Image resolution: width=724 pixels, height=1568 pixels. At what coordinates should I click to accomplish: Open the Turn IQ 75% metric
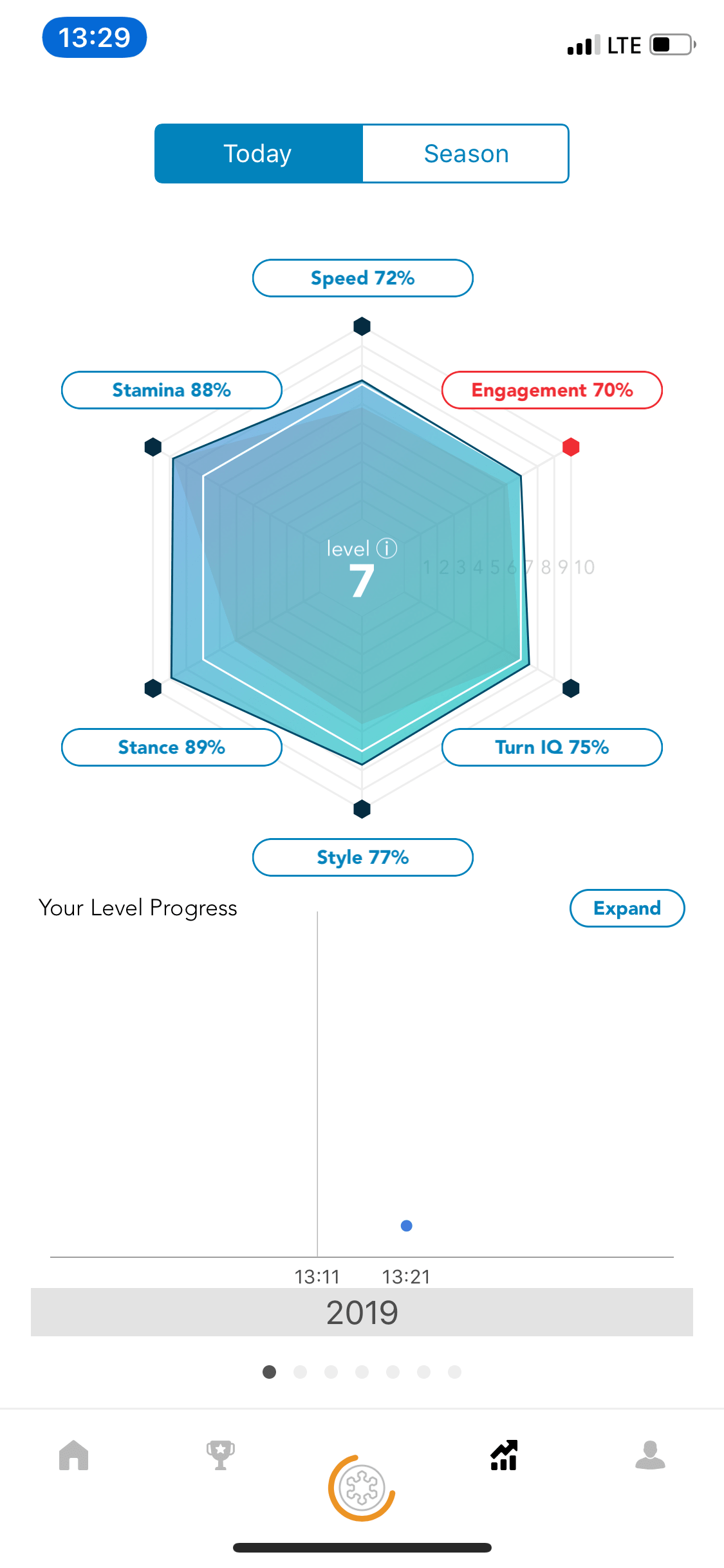(552, 747)
